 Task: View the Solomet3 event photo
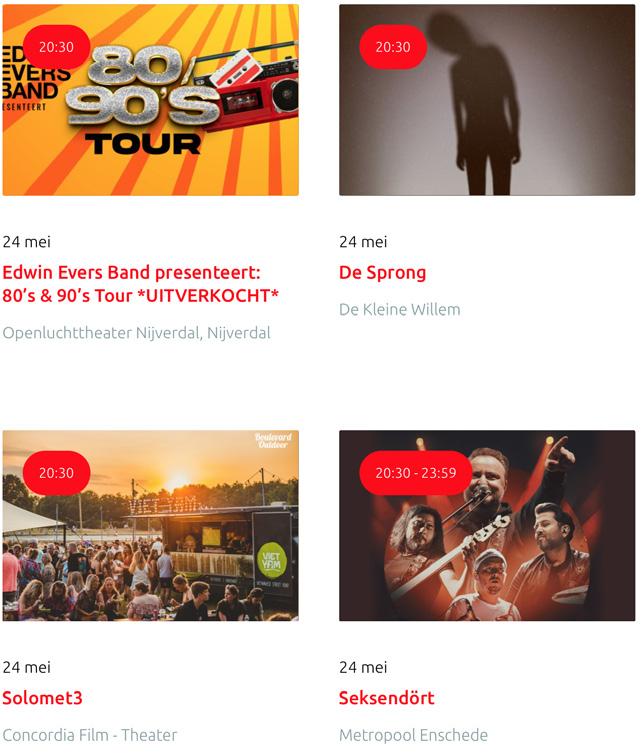click(150, 526)
